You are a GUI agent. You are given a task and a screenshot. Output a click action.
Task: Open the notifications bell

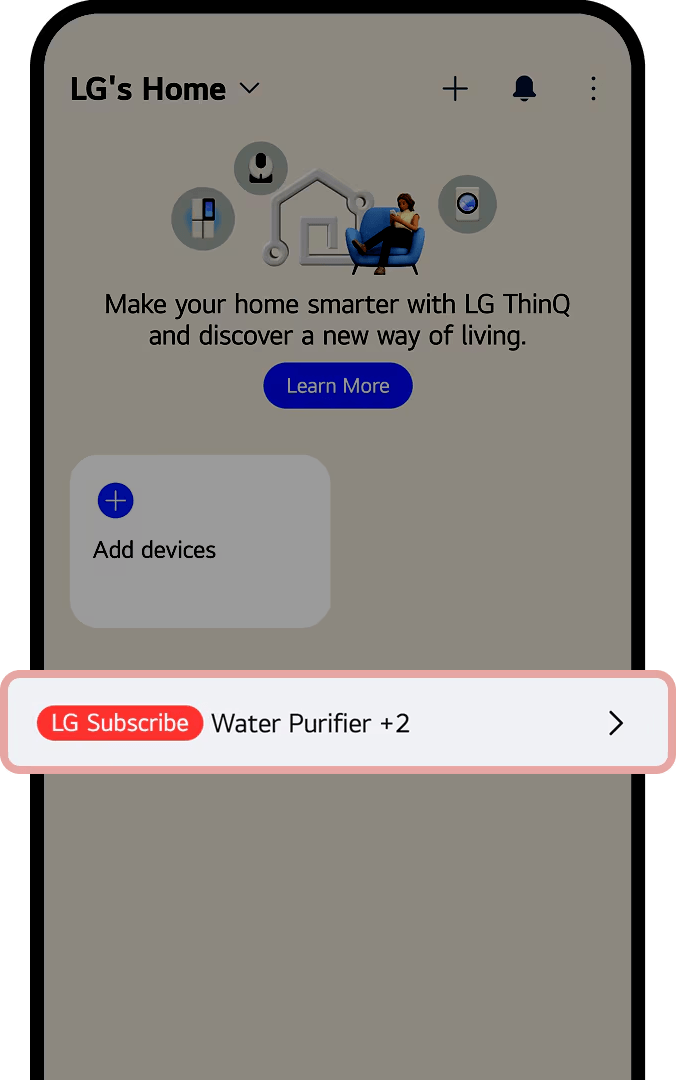click(524, 89)
